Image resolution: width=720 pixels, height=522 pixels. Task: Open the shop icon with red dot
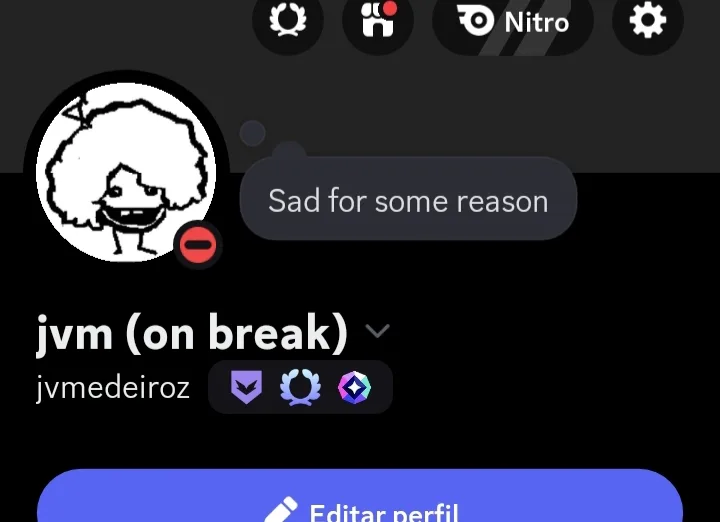click(378, 20)
